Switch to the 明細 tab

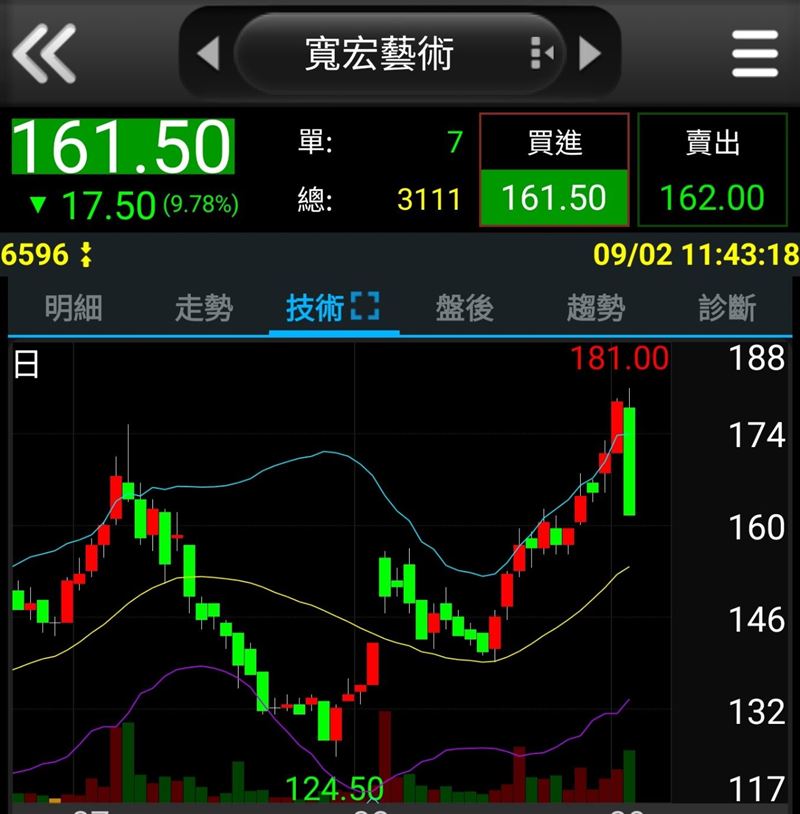click(73, 308)
